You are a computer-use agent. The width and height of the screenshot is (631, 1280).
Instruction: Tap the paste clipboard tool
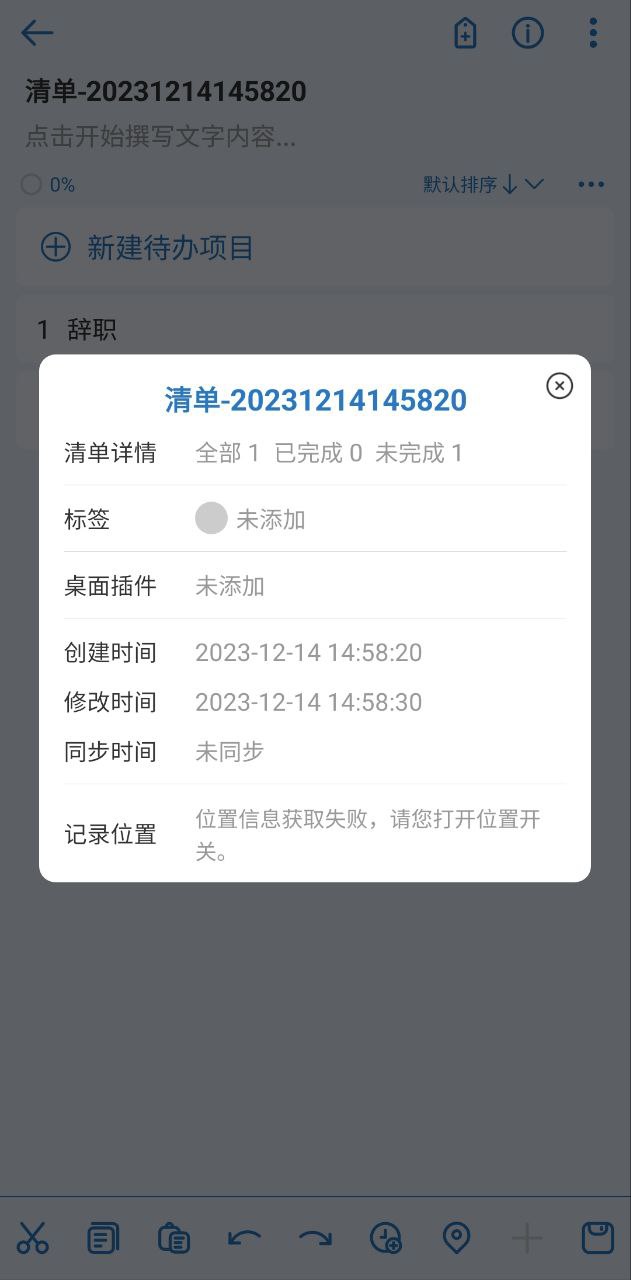[174, 1238]
